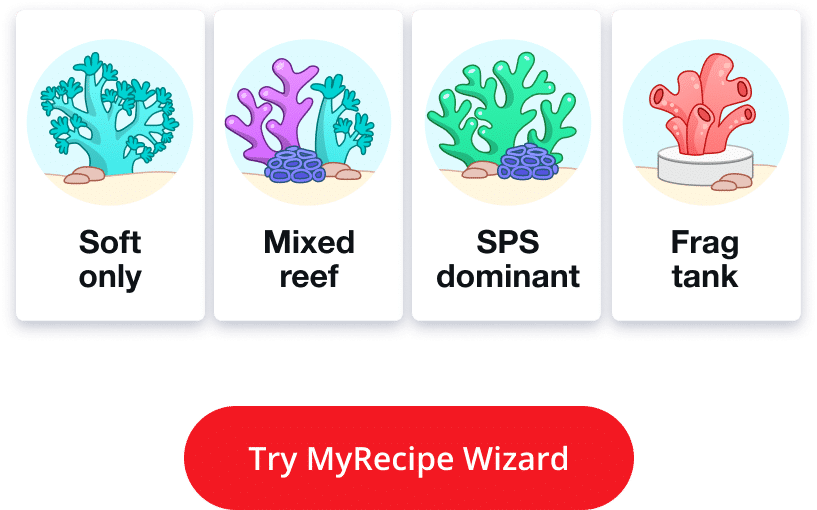Select the Frag tank card

coord(706,165)
